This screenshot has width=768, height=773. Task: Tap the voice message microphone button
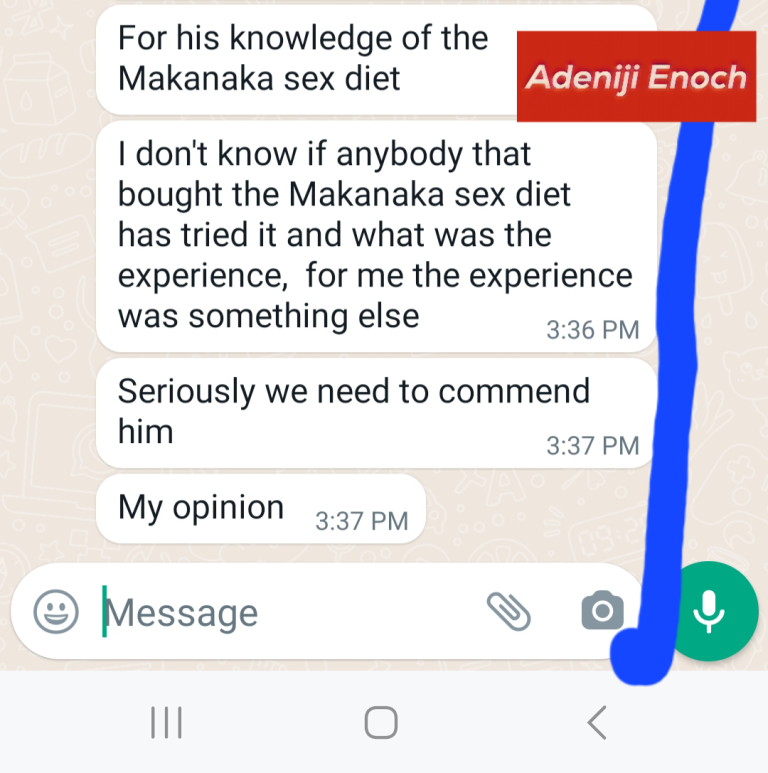[710, 611]
